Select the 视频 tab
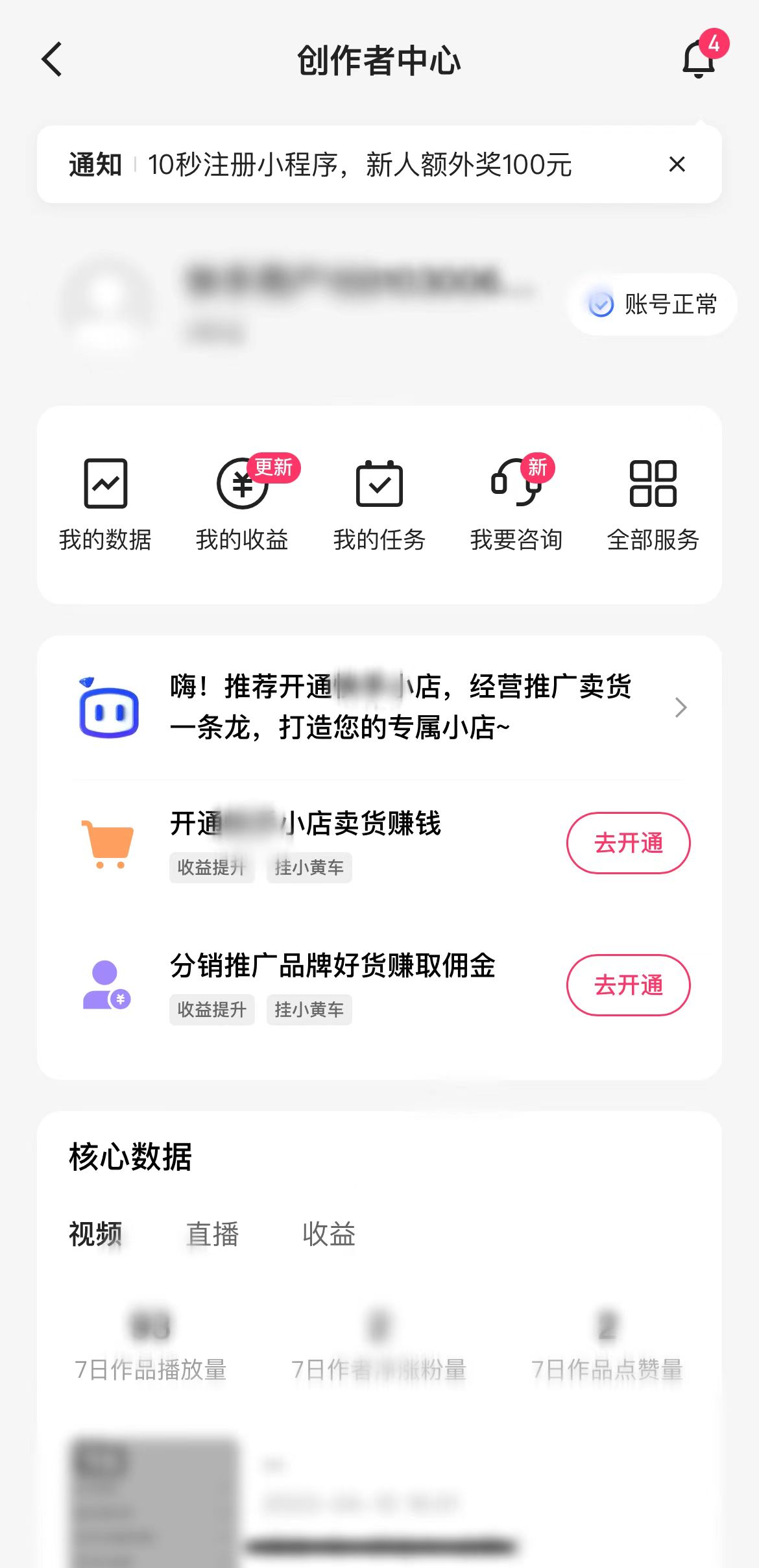 (95, 1235)
